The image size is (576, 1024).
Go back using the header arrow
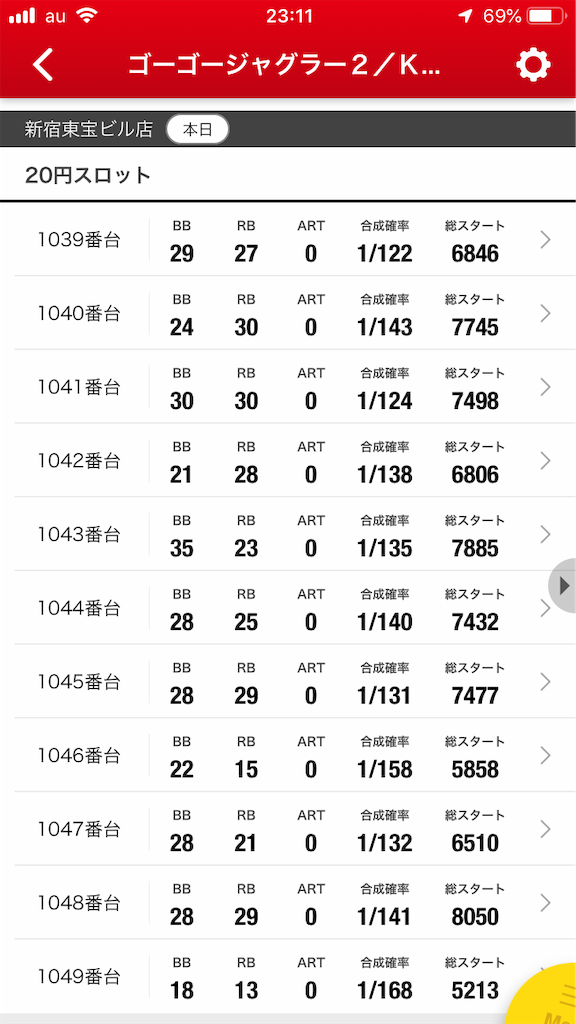pyautogui.click(x=43, y=65)
